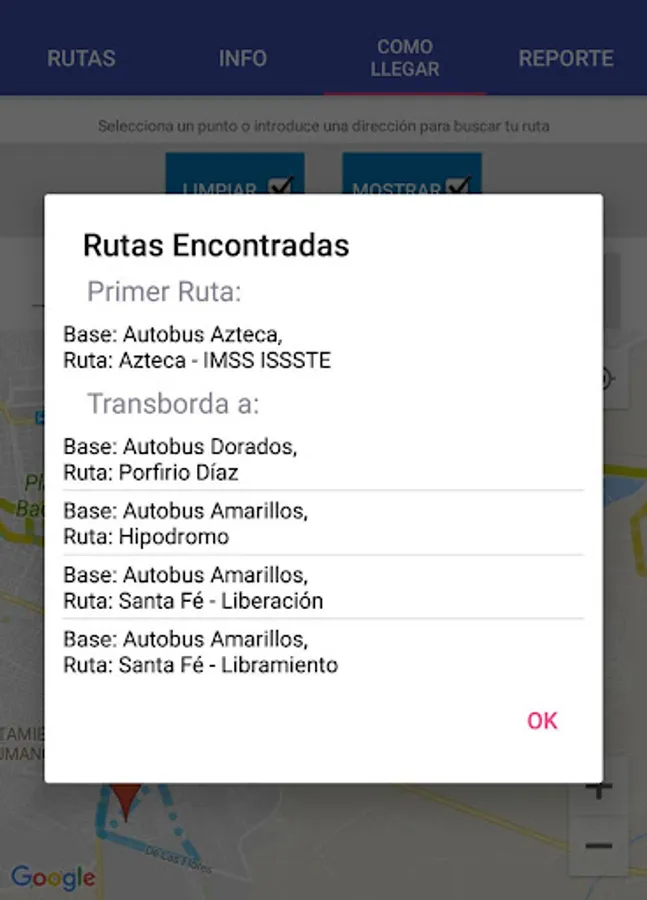This screenshot has height=900, width=647.
Task: Tap the Azteca - IMSS ISSSTE first route
Action: 322,347
